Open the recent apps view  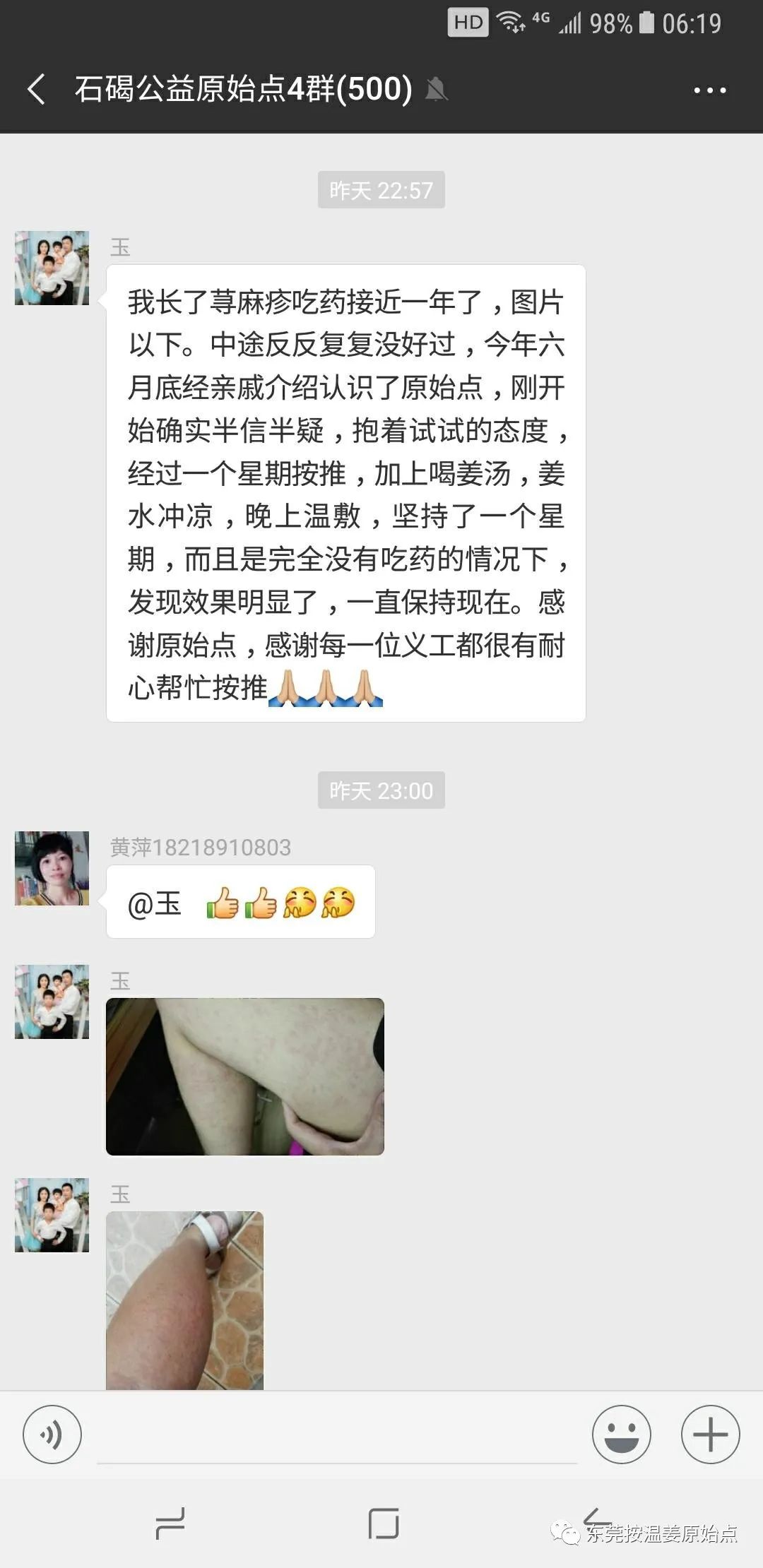click(170, 1524)
